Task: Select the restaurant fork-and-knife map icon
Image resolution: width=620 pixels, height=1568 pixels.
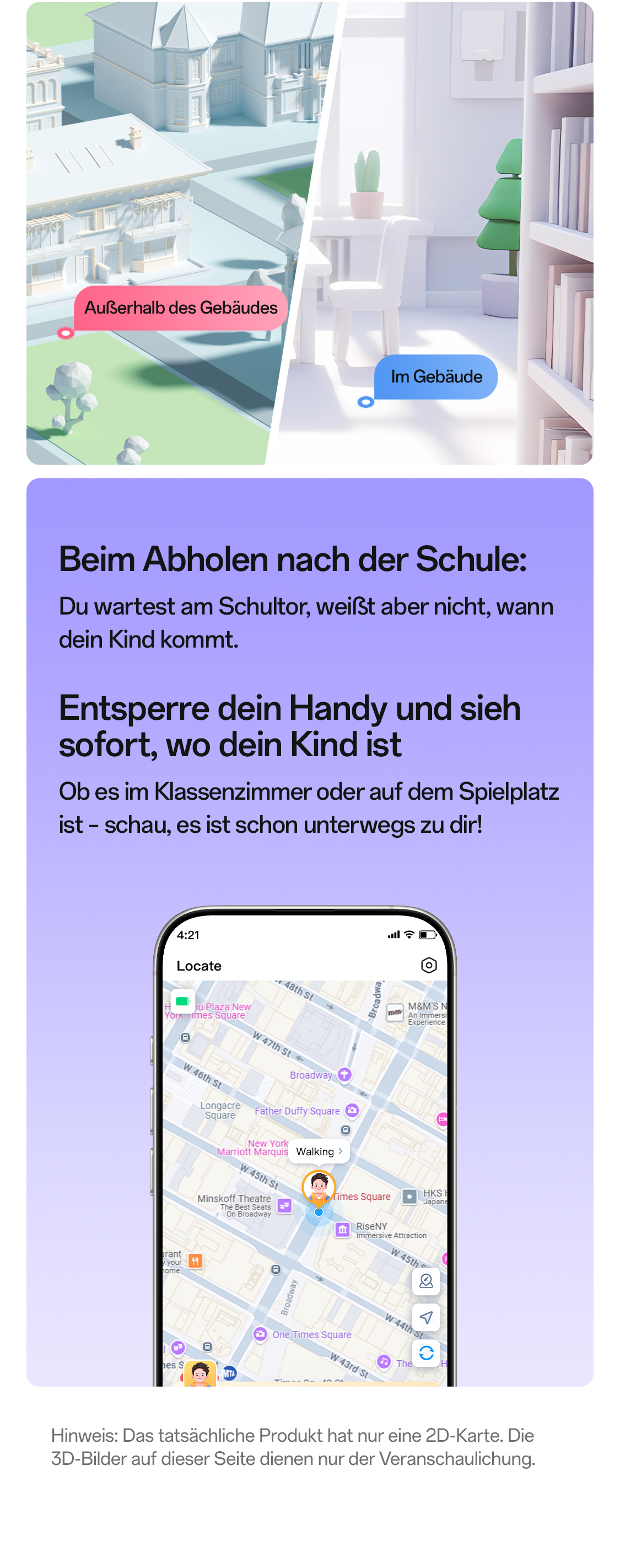Action: (195, 1262)
